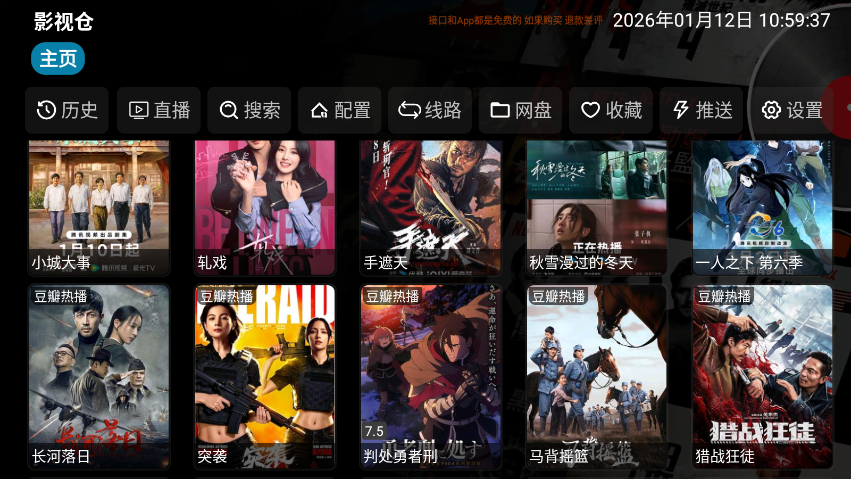The width and height of the screenshot is (851, 479).
Task: View 收藏 favorites
Action: coord(611,110)
